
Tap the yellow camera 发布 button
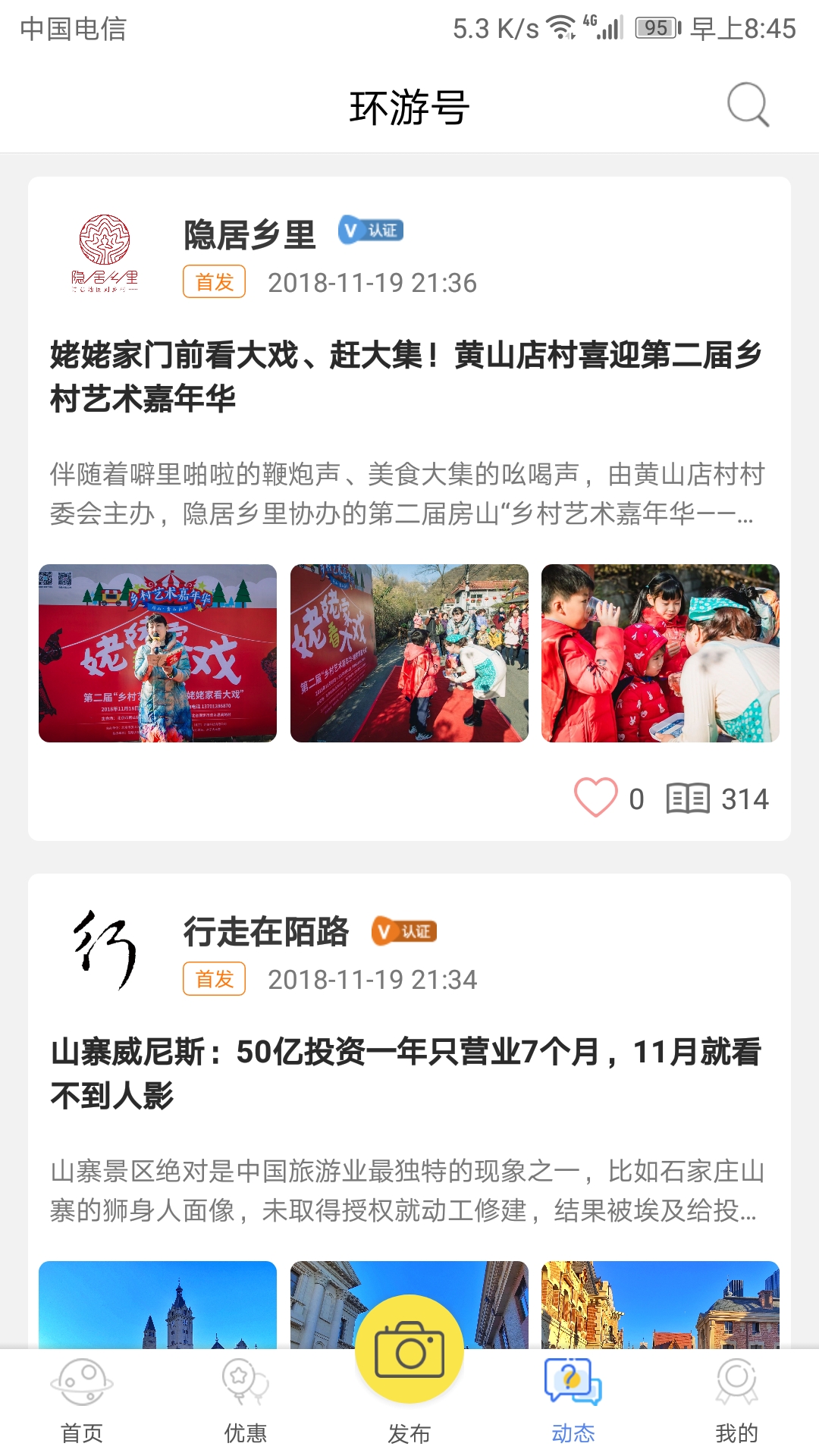point(409,1350)
